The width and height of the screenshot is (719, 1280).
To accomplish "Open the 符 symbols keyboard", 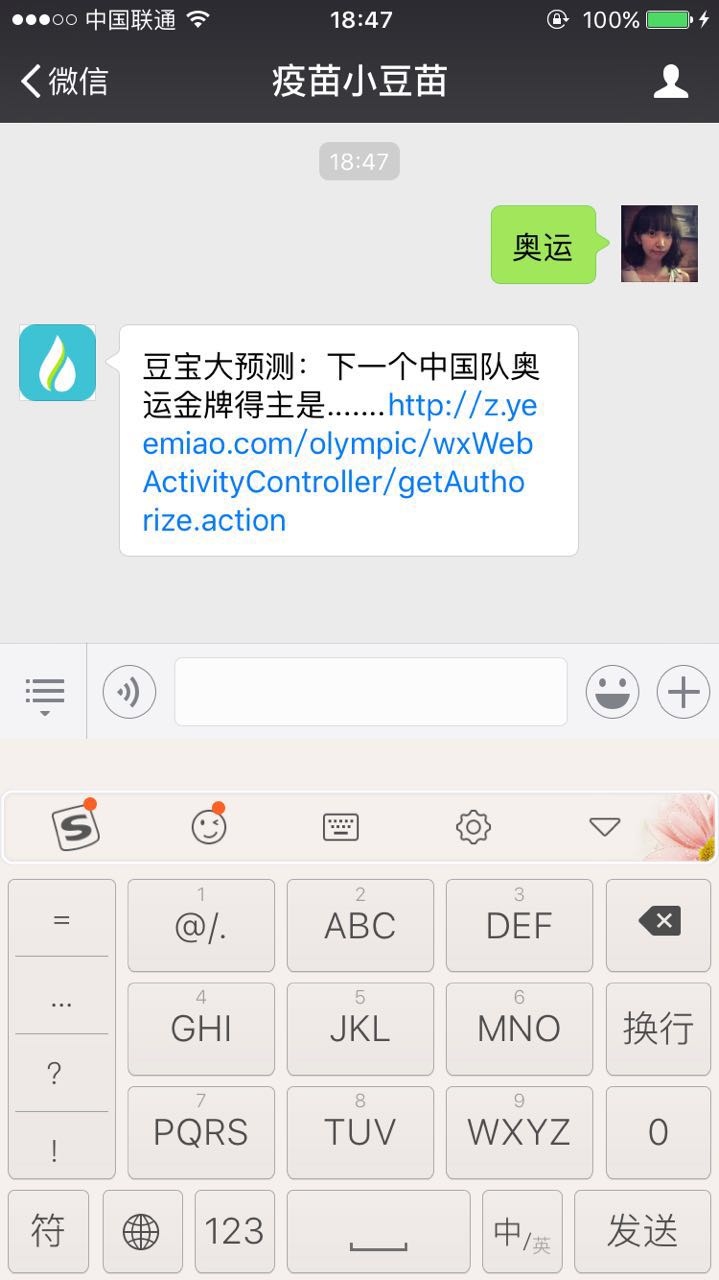I will click(x=48, y=1231).
